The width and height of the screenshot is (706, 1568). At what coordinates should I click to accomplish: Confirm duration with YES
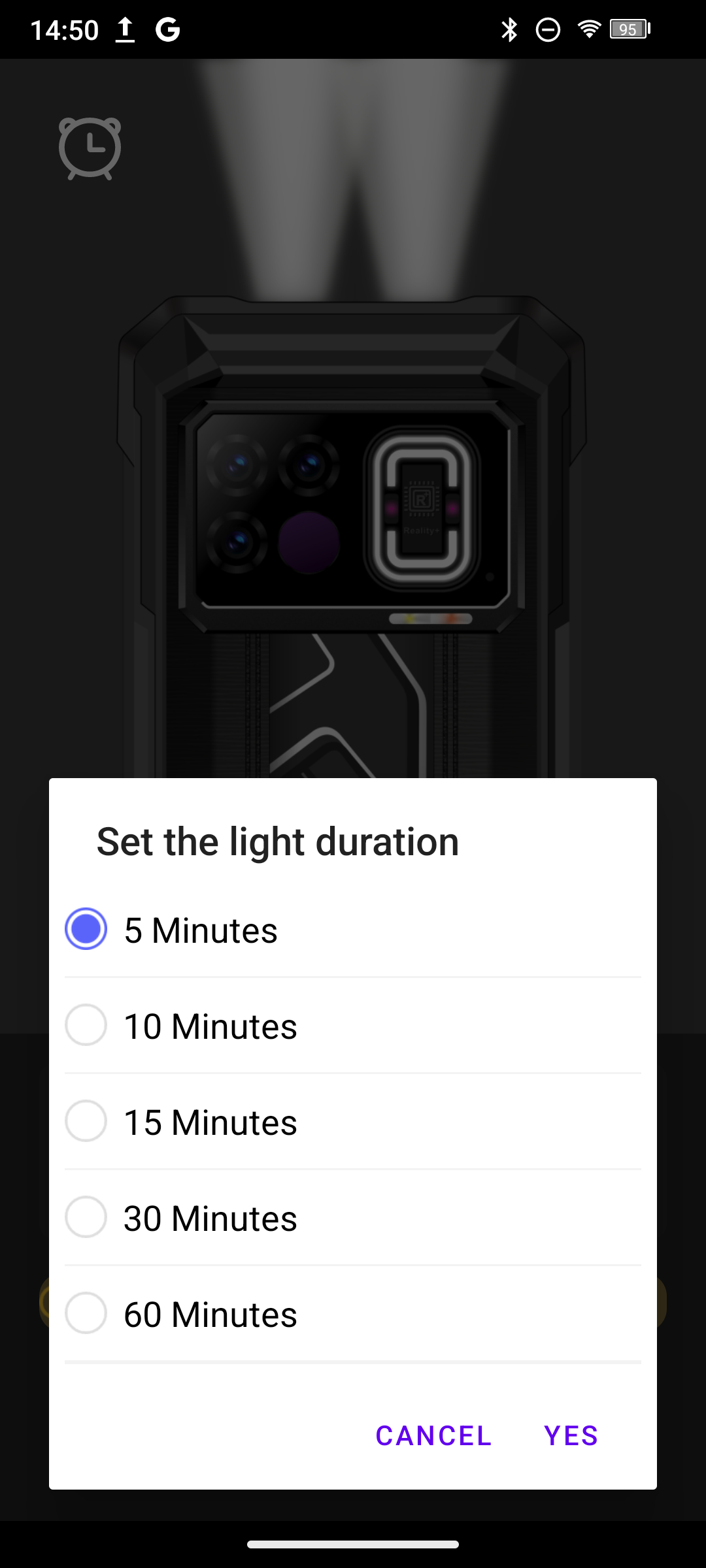(571, 1436)
